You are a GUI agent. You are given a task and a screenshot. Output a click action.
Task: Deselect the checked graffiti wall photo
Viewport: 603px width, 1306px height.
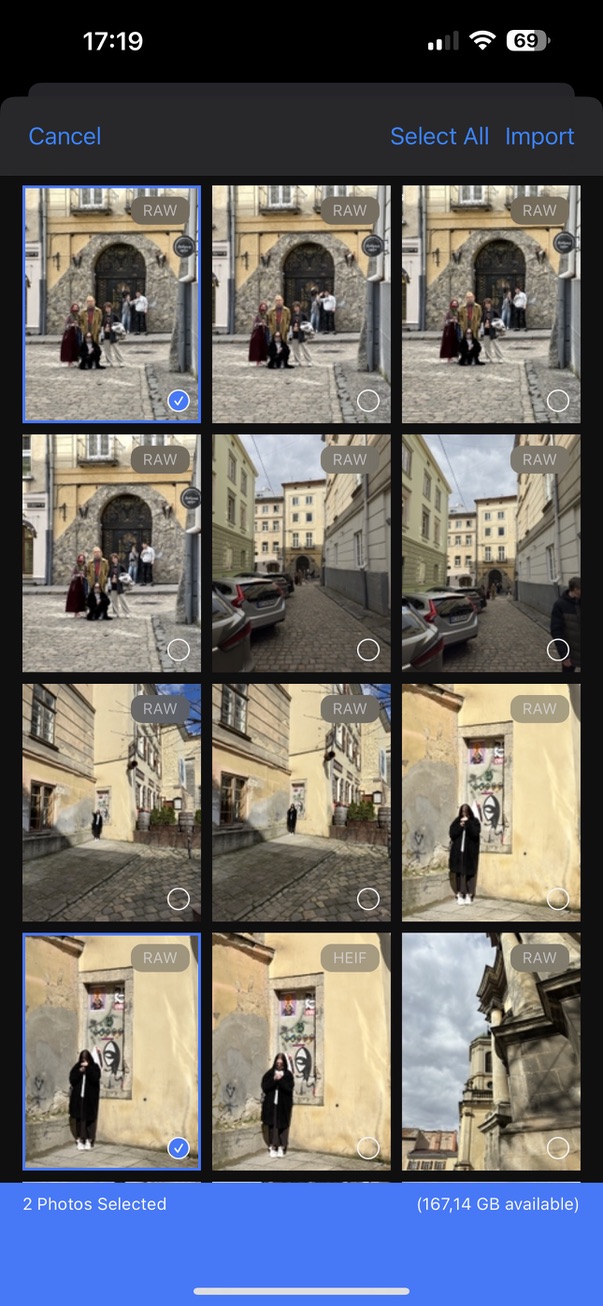(111, 1051)
